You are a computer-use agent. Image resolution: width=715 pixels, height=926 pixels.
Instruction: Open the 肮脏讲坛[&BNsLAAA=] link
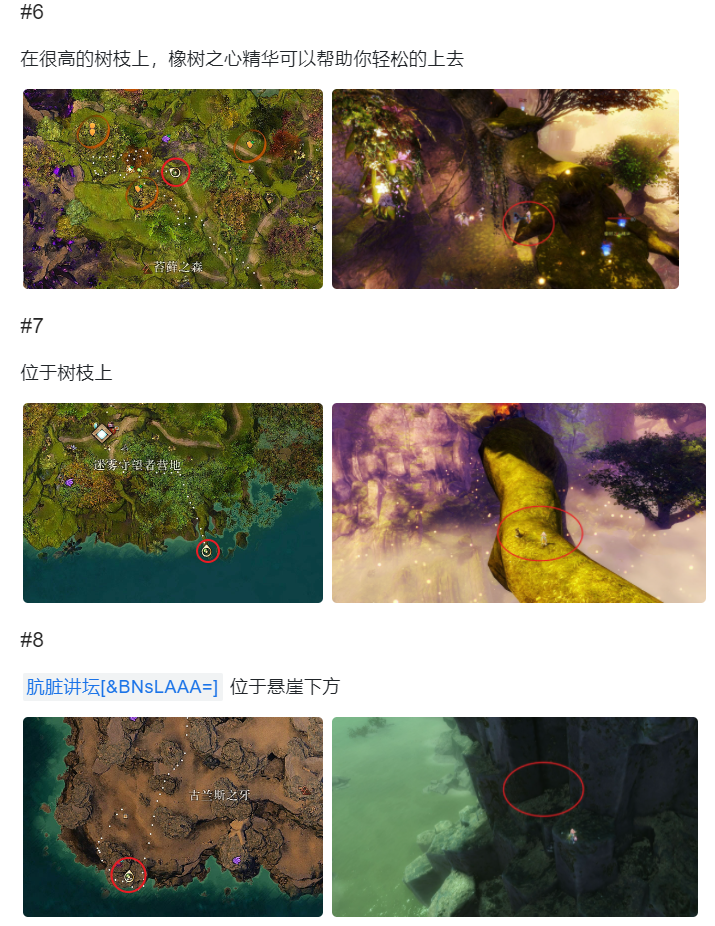(121, 687)
